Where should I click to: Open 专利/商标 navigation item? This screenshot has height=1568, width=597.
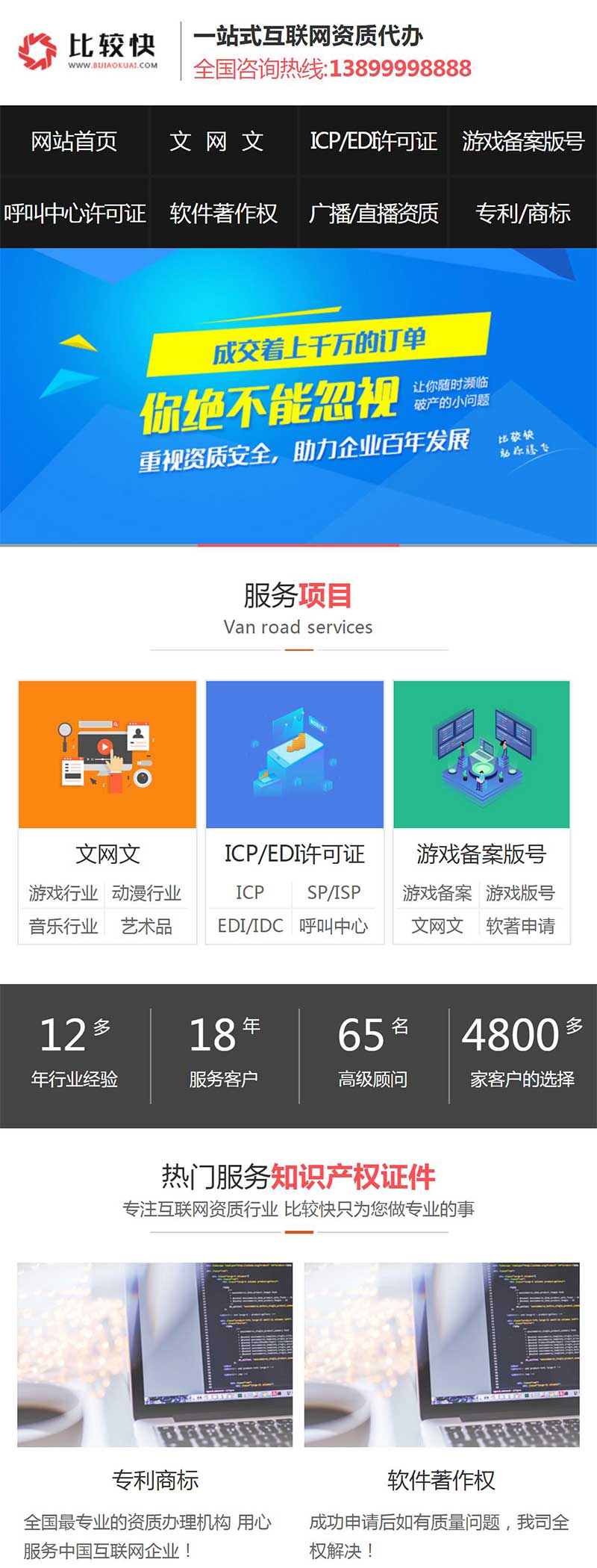coord(522,214)
